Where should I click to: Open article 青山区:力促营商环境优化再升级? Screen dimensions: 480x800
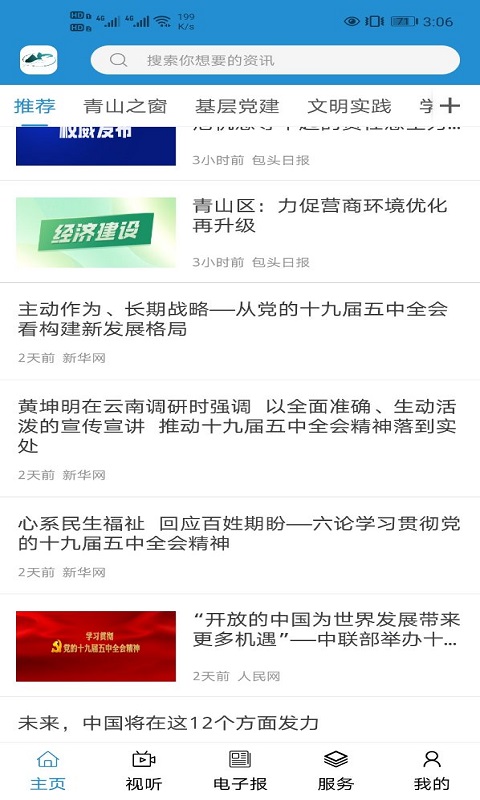point(240,232)
